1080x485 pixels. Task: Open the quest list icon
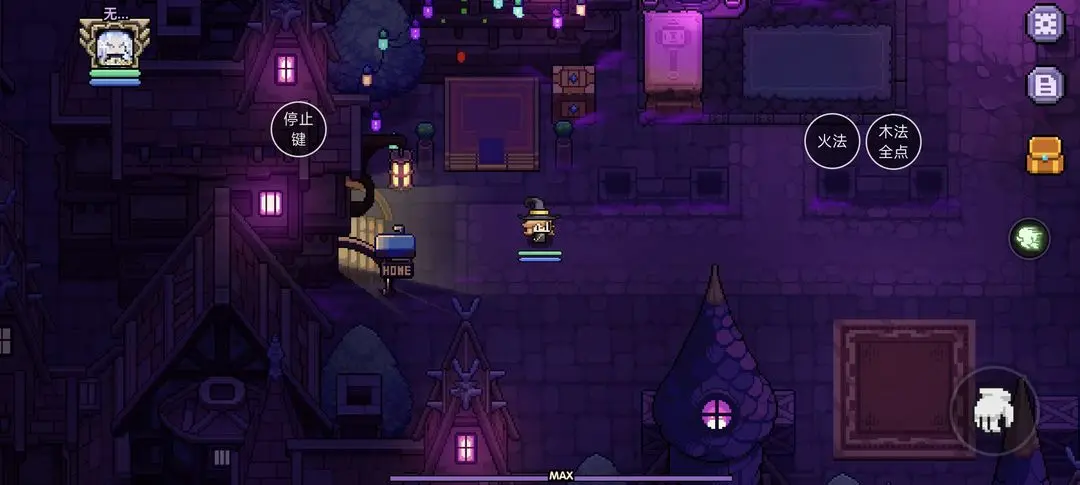pos(1046,85)
